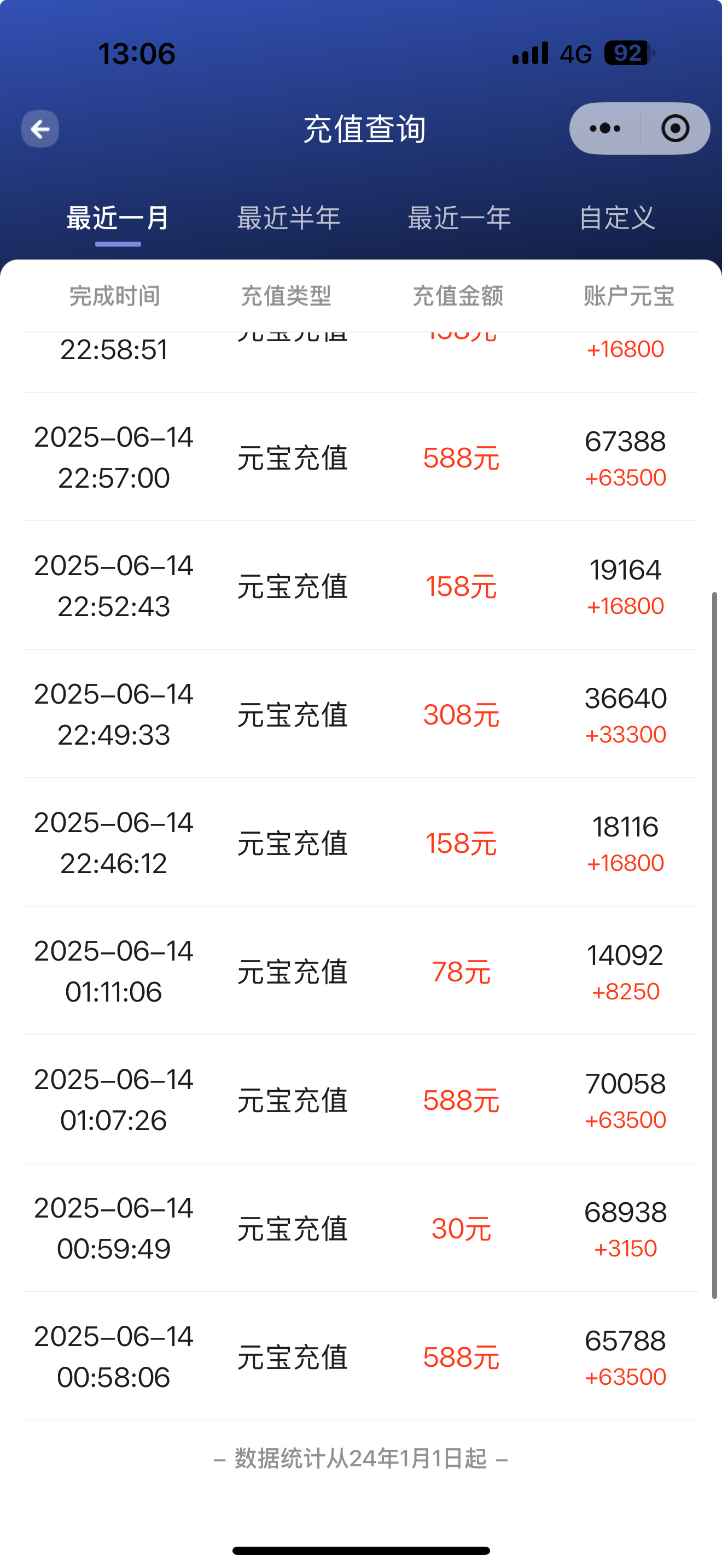Switch to the 最近一年 tab
The image size is (722, 1568).
click(459, 218)
